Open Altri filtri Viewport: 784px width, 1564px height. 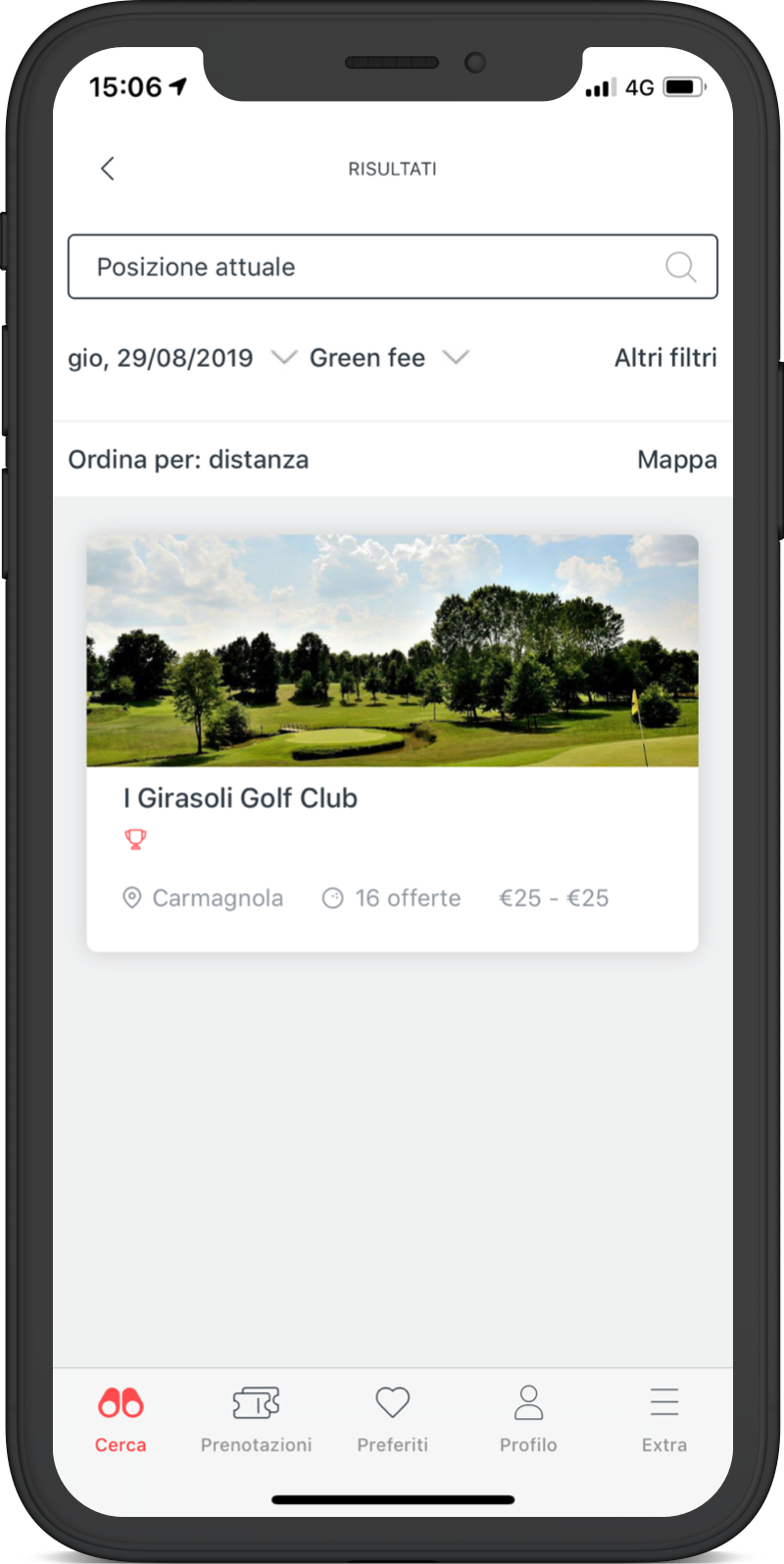click(665, 358)
